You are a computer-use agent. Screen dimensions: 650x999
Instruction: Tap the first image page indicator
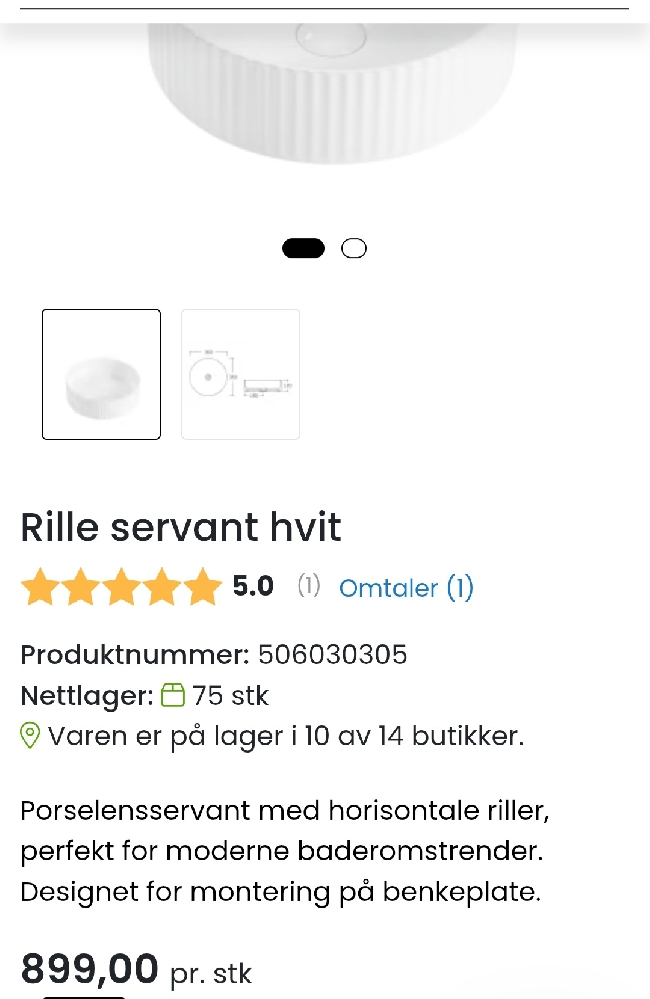pyautogui.click(x=303, y=248)
